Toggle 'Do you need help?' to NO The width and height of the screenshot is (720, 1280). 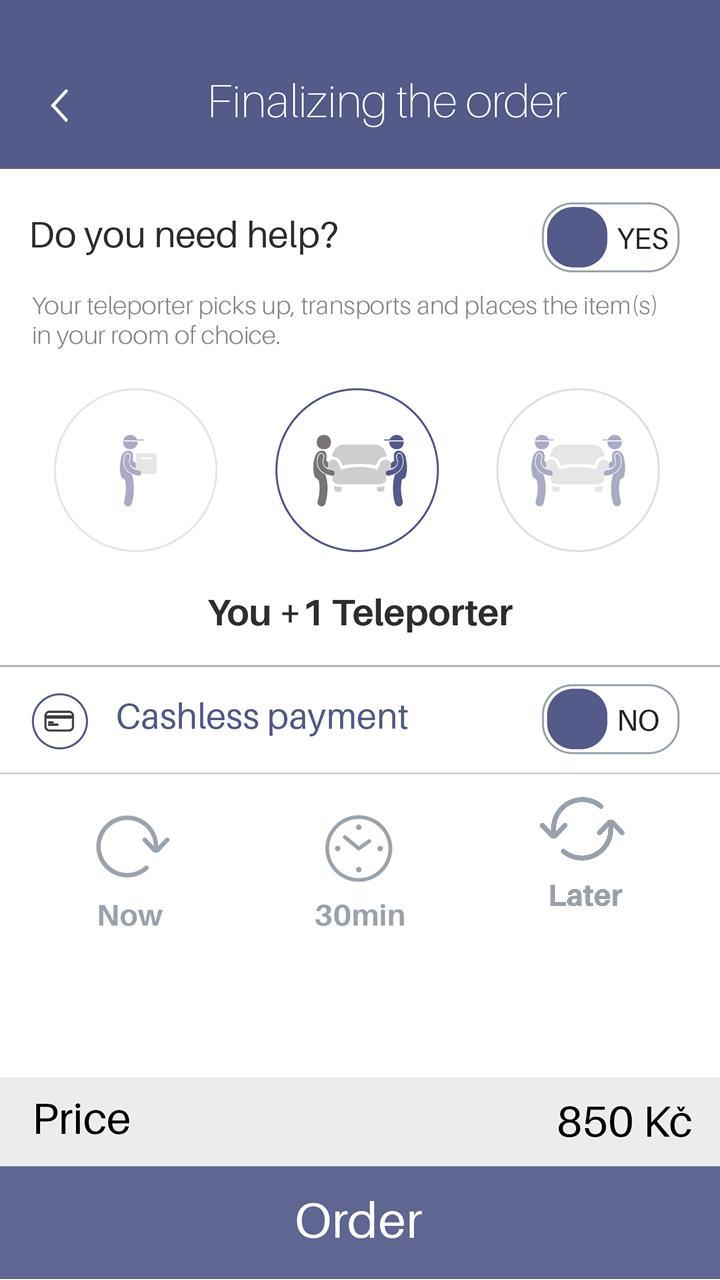[608, 237]
